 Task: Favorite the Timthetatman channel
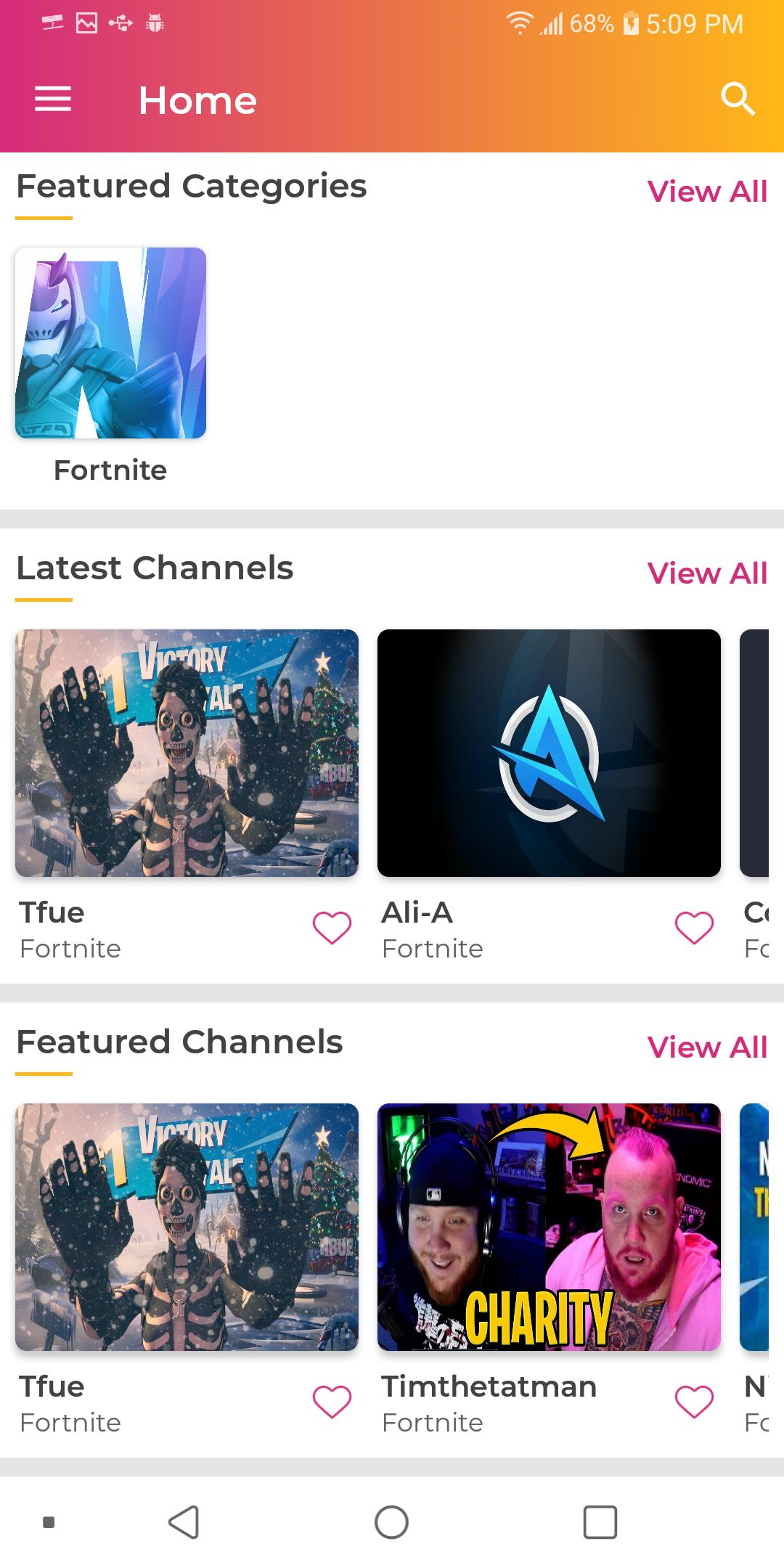(x=694, y=1402)
